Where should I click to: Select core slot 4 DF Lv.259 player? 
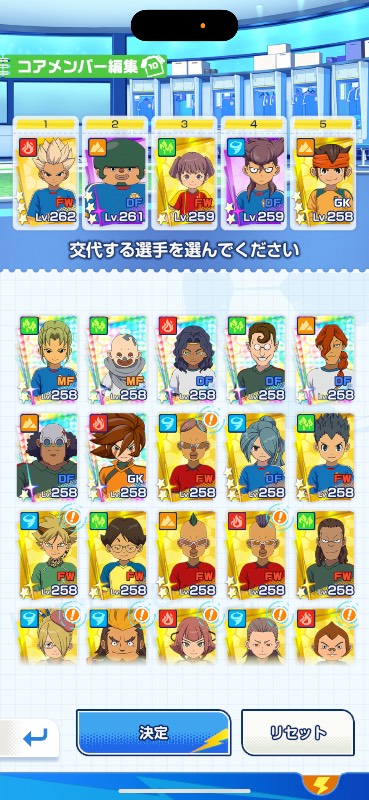point(254,174)
